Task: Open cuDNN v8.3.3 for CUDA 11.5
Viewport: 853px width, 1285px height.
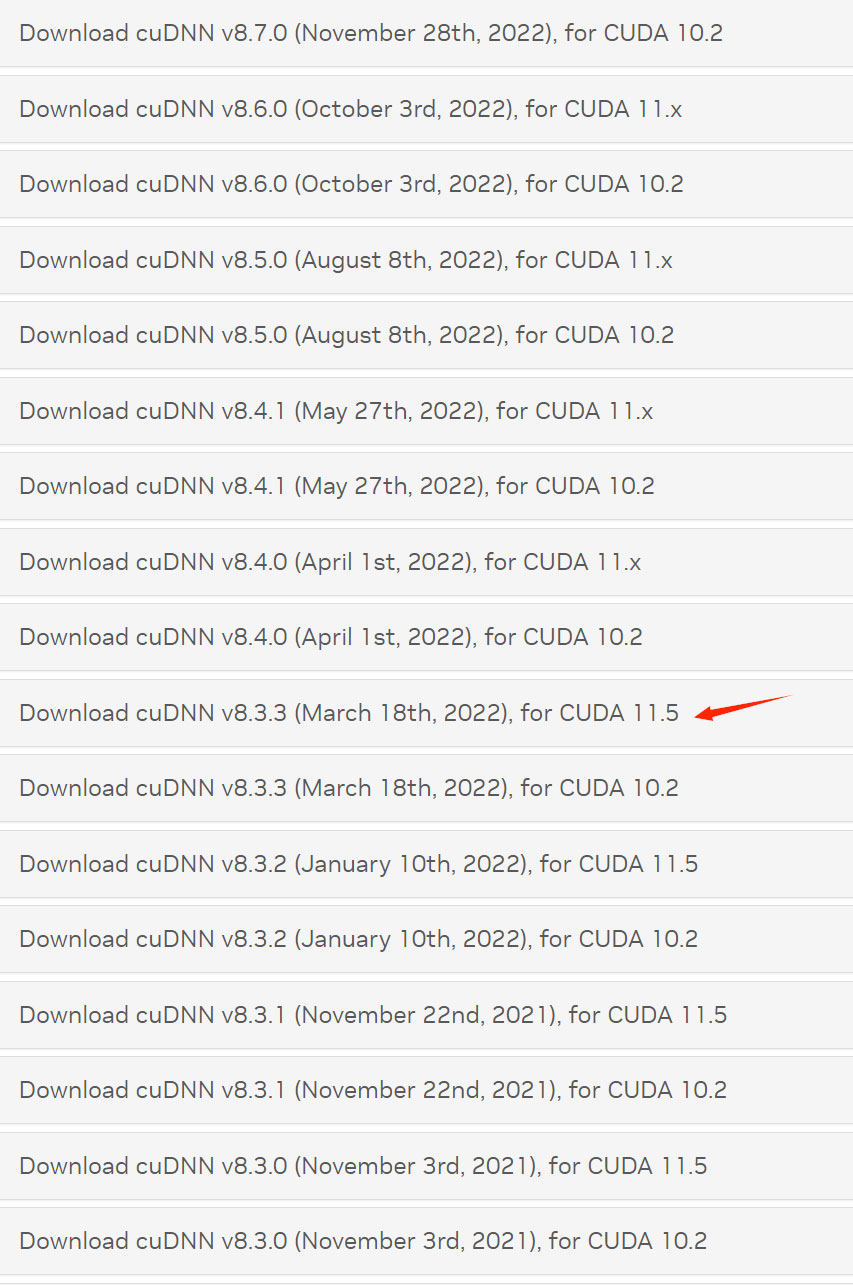Action: [348, 713]
